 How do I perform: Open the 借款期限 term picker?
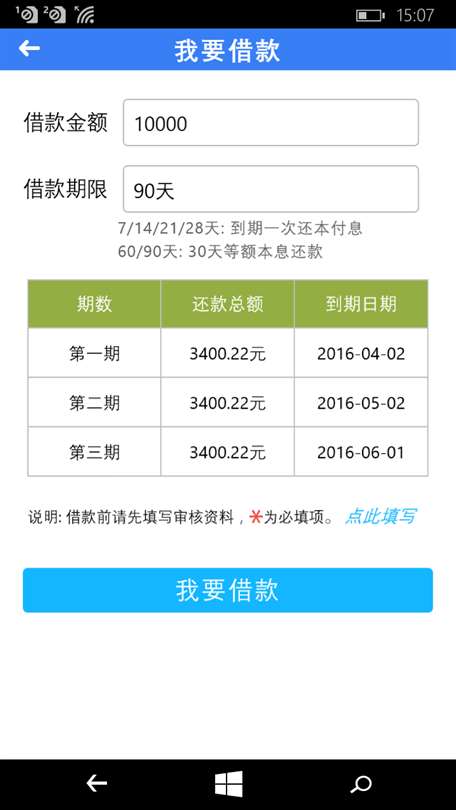[271, 189]
